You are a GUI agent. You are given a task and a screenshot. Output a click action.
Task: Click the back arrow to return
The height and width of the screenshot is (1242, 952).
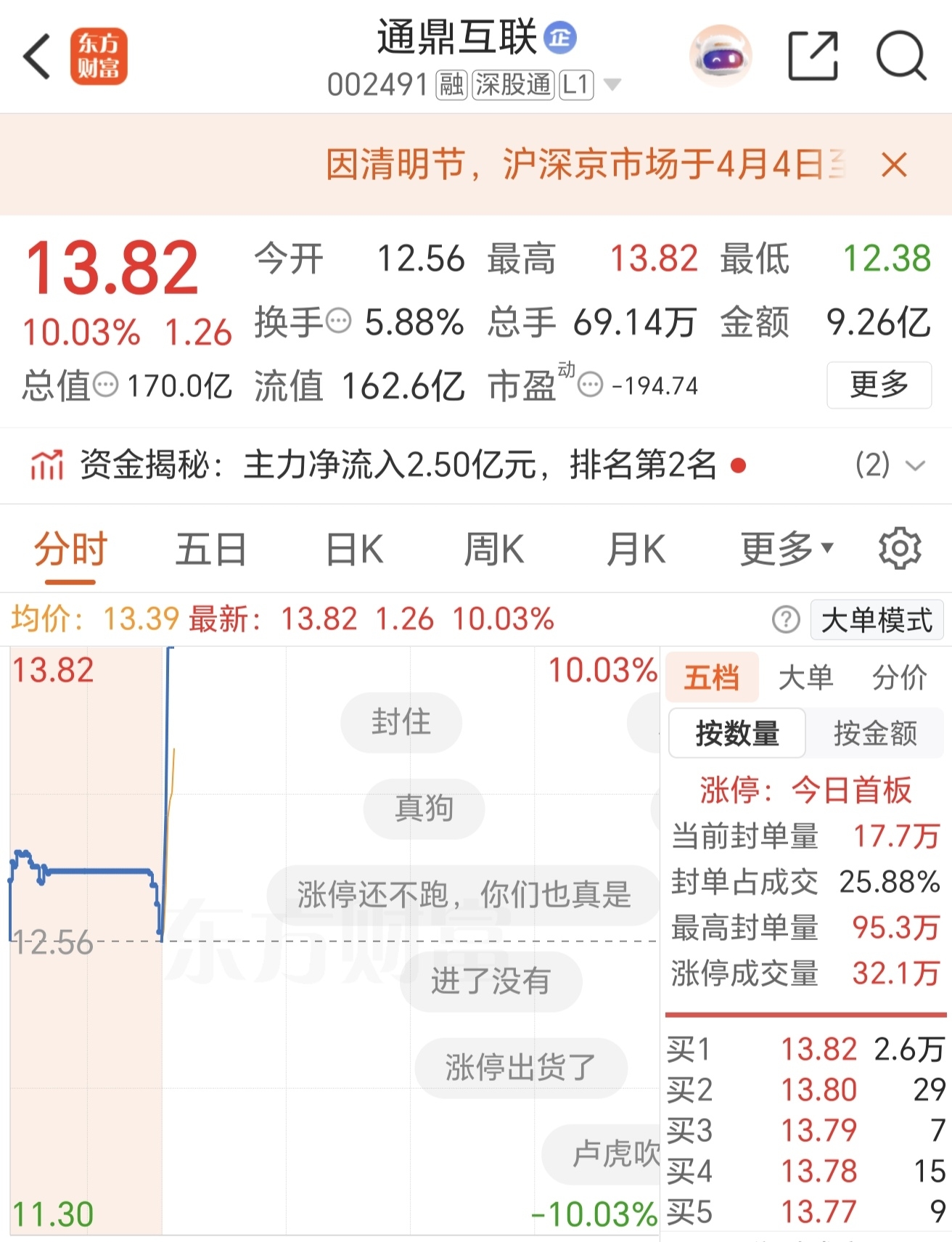[36, 54]
